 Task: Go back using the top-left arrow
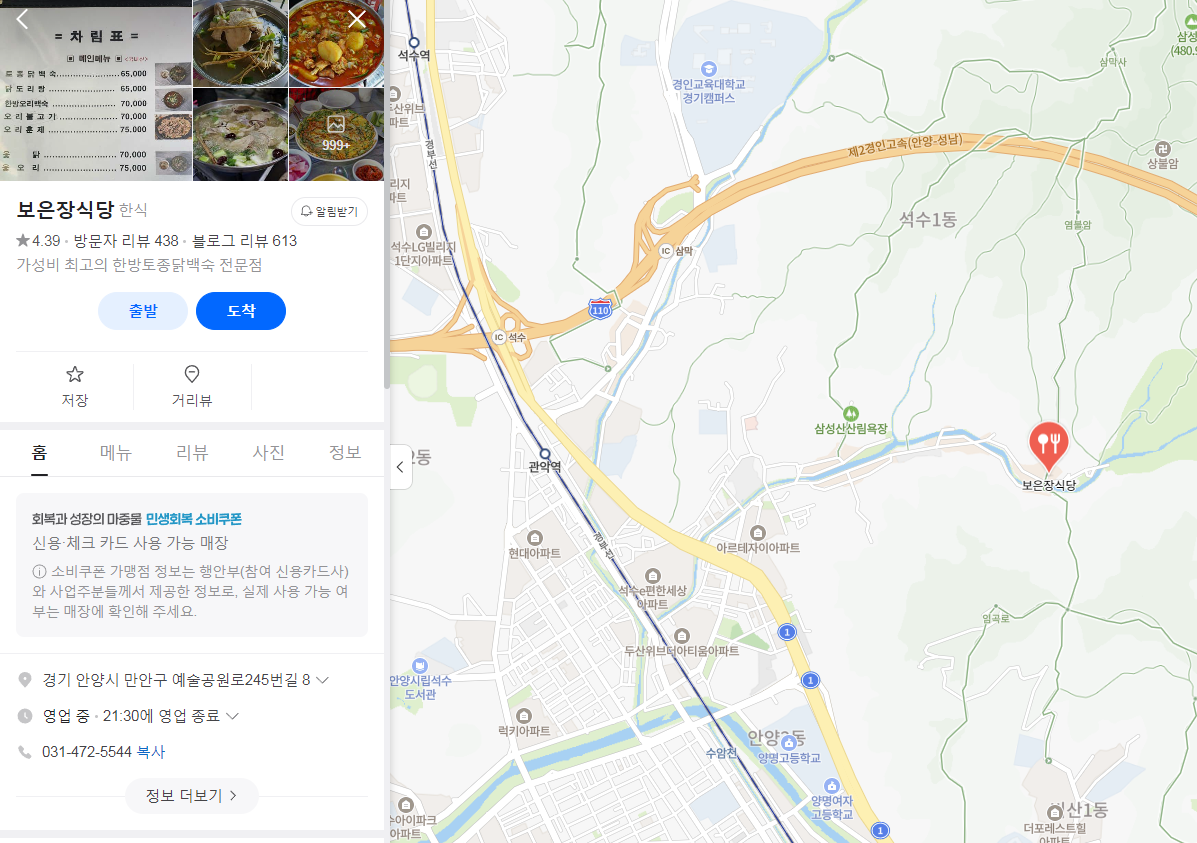pyautogui.click(x=23, y=19)
